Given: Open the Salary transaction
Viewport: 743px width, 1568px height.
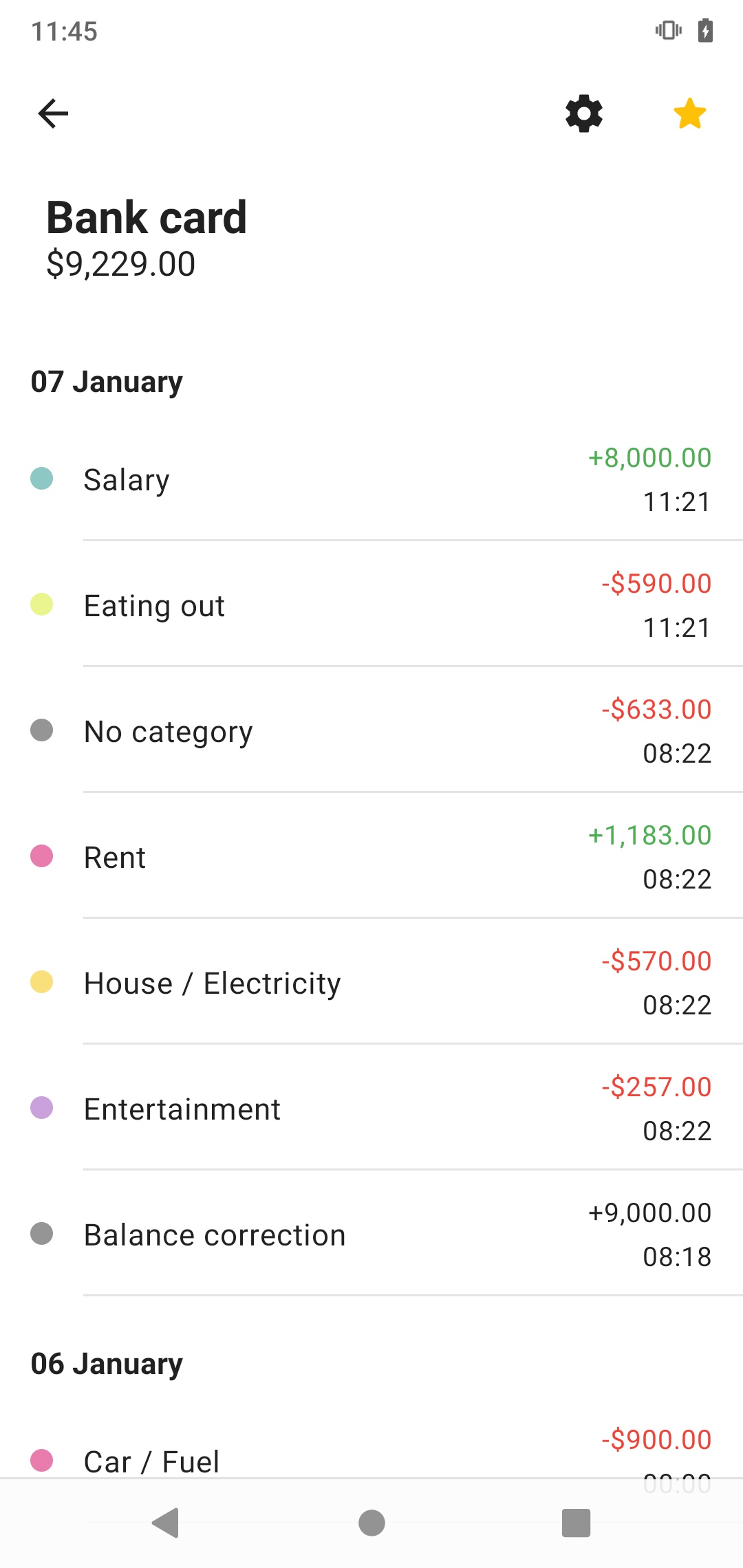Looking at the screenshot, I should tap(371, 479).
